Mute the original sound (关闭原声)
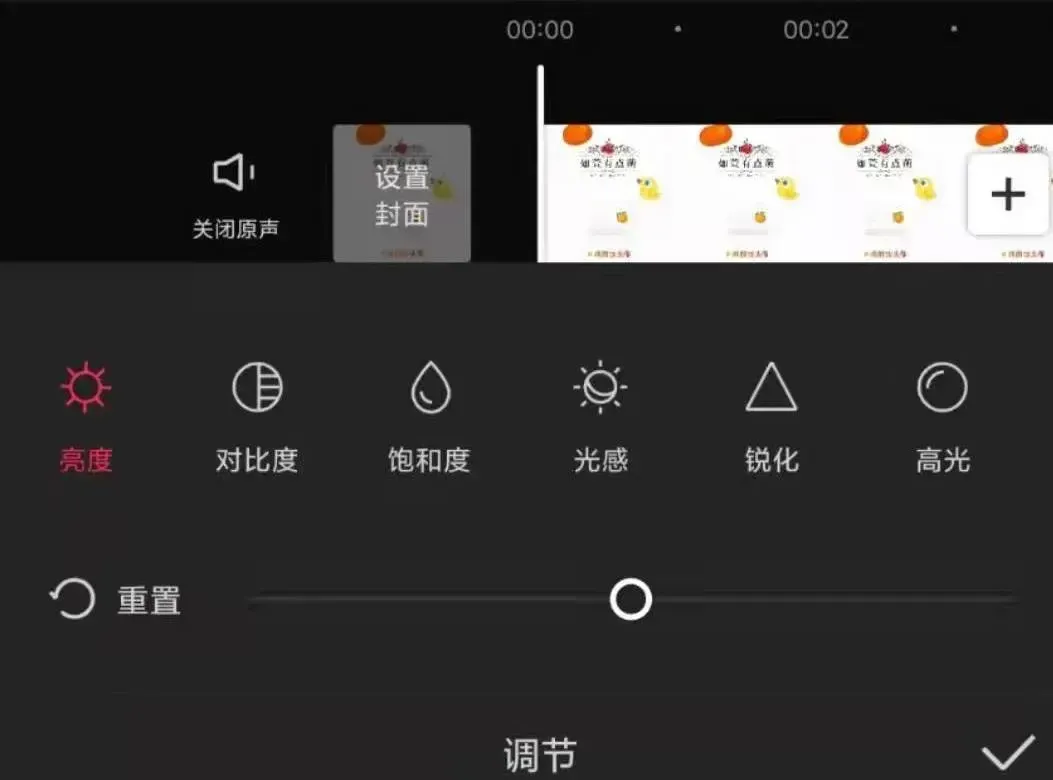 (235, 195)
